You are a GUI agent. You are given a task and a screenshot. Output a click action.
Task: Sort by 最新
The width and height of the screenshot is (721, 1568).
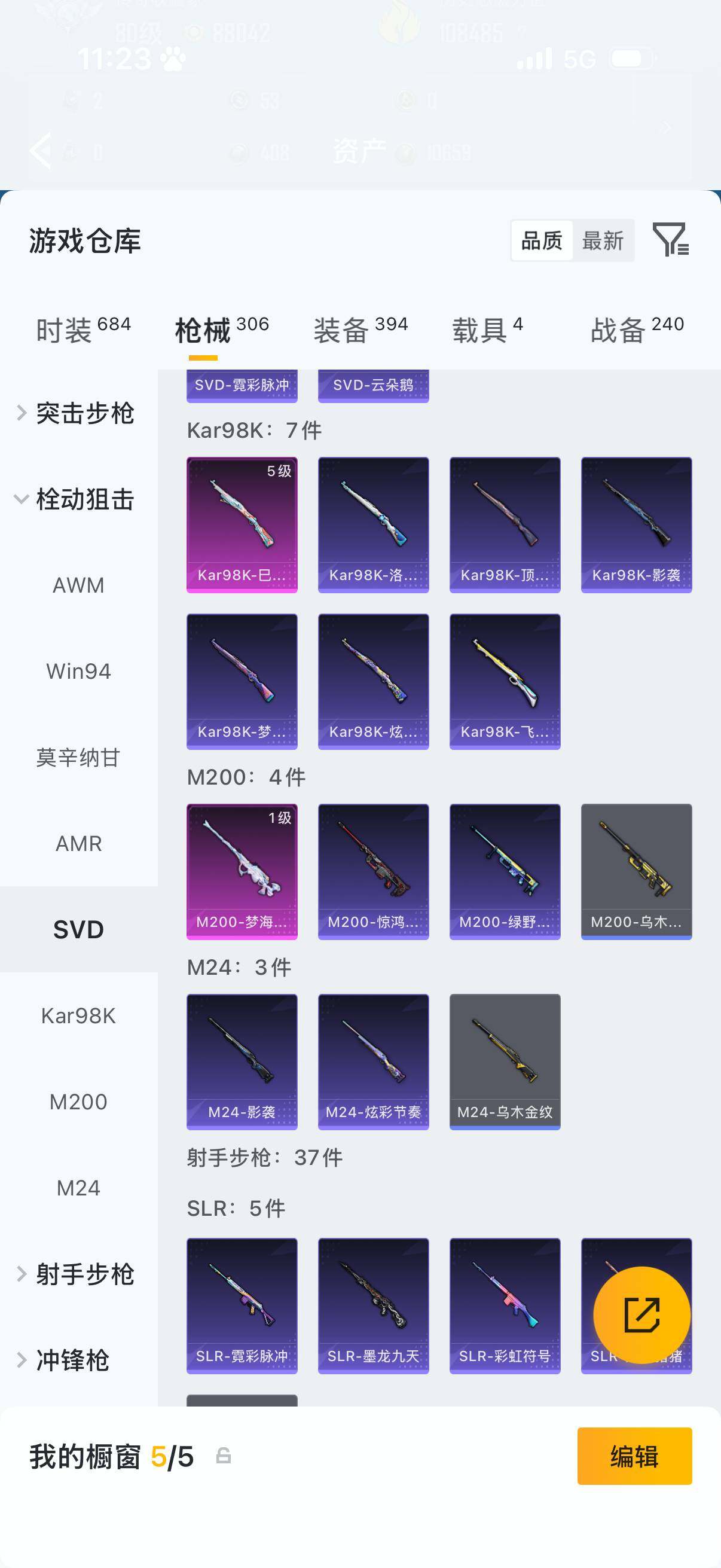[603, 240]
